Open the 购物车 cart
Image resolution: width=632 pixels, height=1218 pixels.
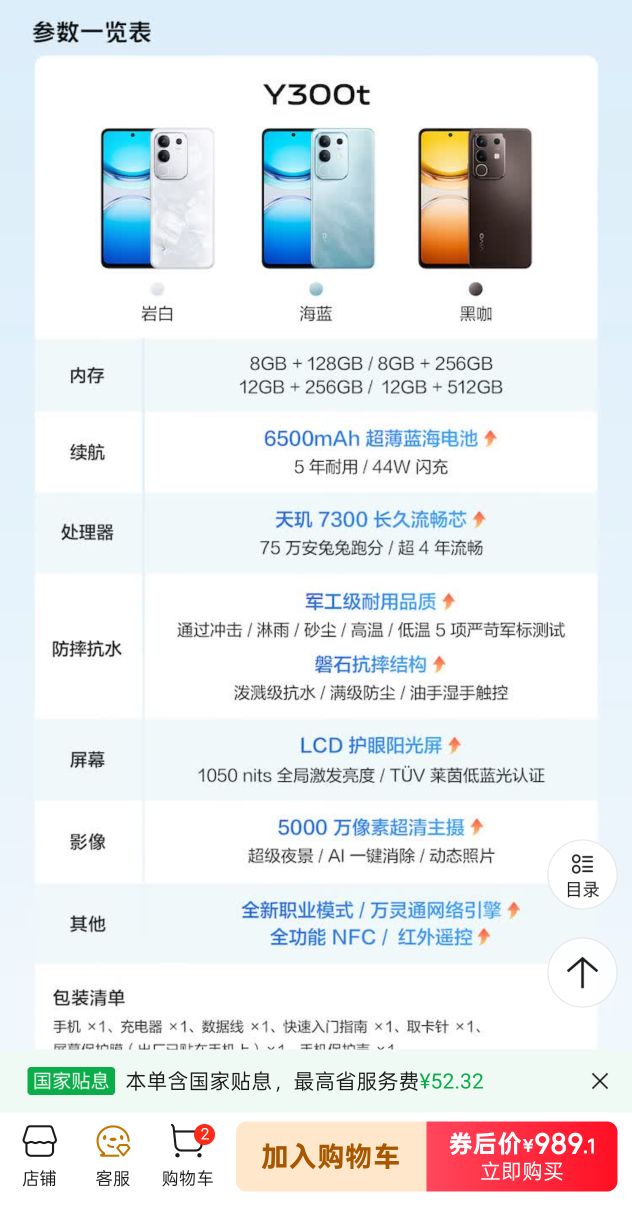188,1155
